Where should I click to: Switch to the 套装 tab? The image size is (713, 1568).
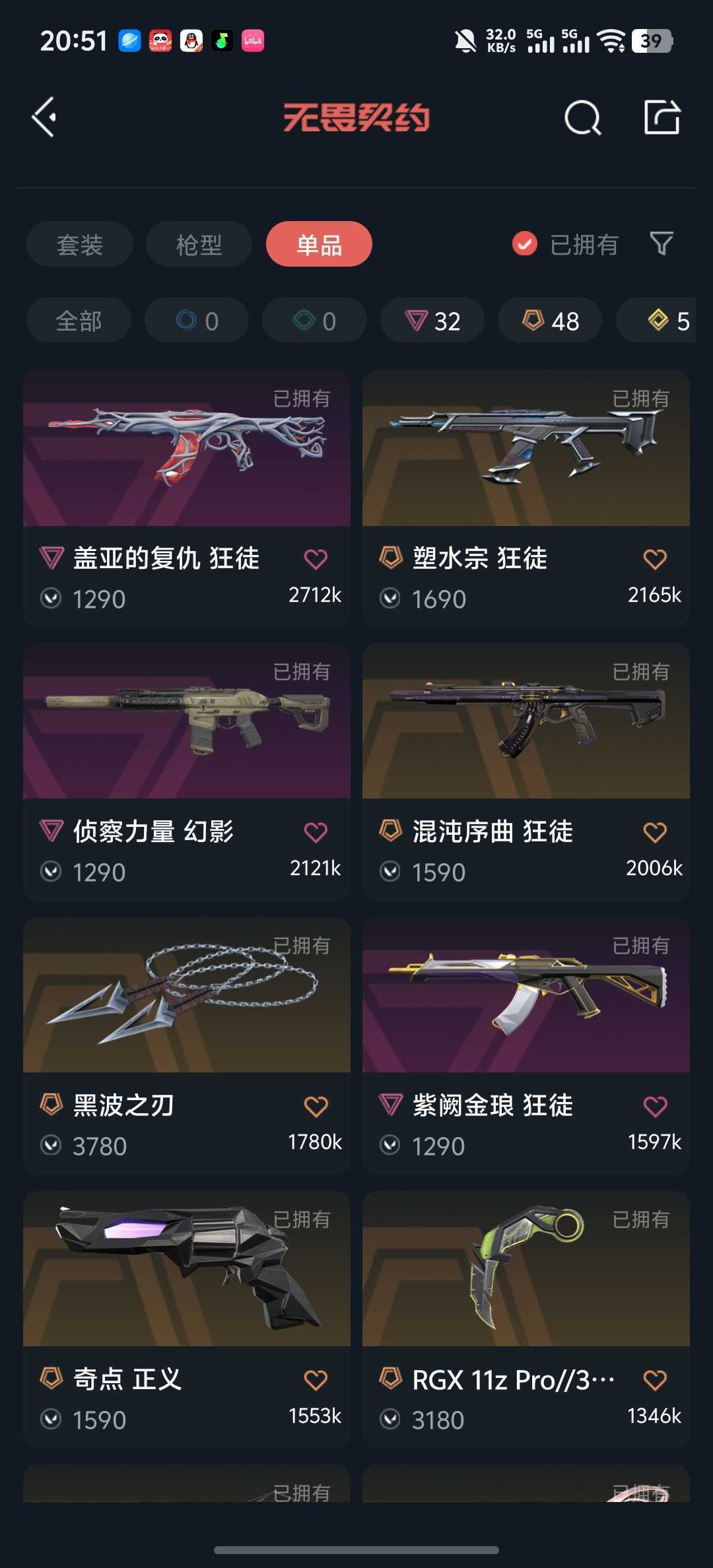coord(79,245)
